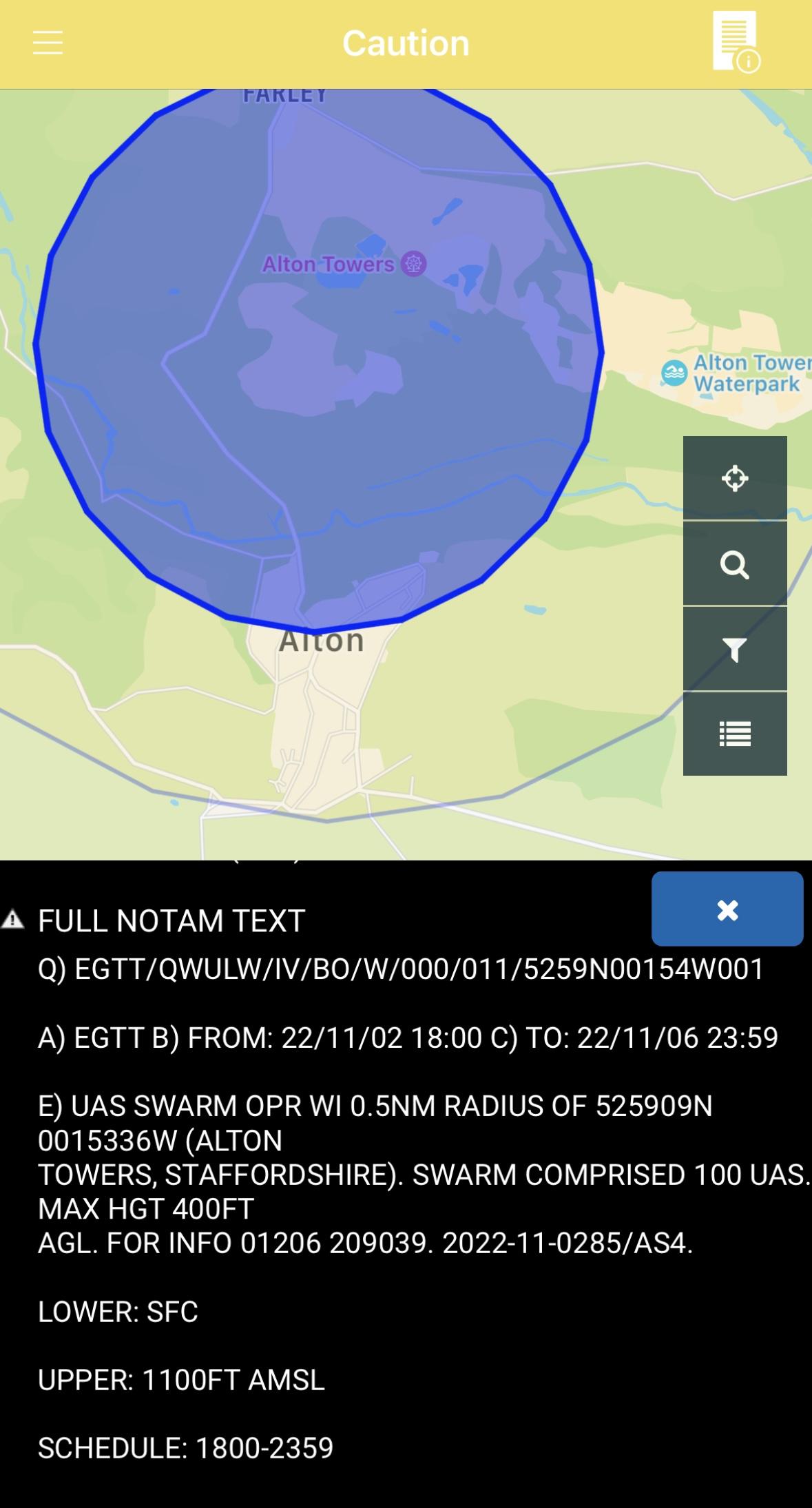Open the map search tool
Screen dimensions: 812x1508
[x=734, y=564]
